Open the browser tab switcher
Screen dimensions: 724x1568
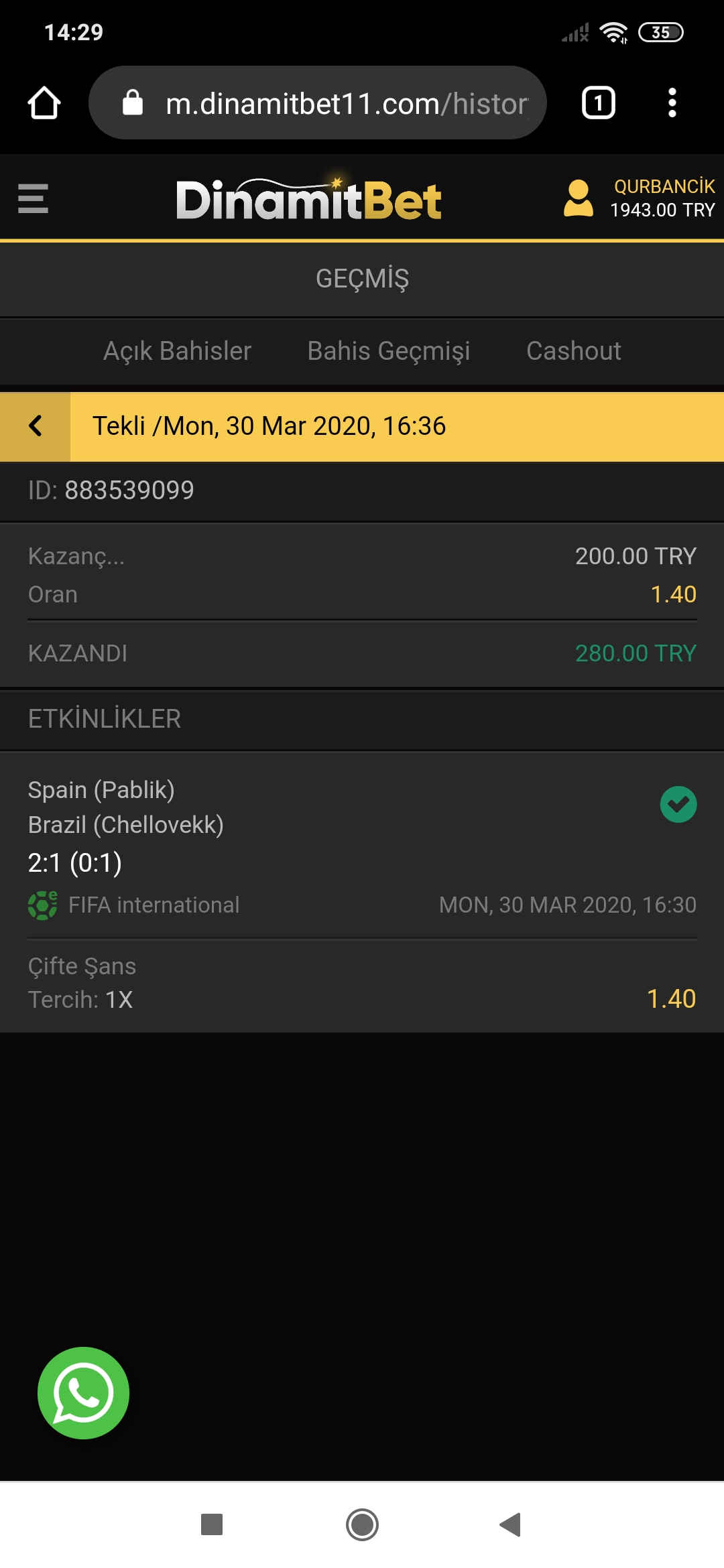point(598,103)
